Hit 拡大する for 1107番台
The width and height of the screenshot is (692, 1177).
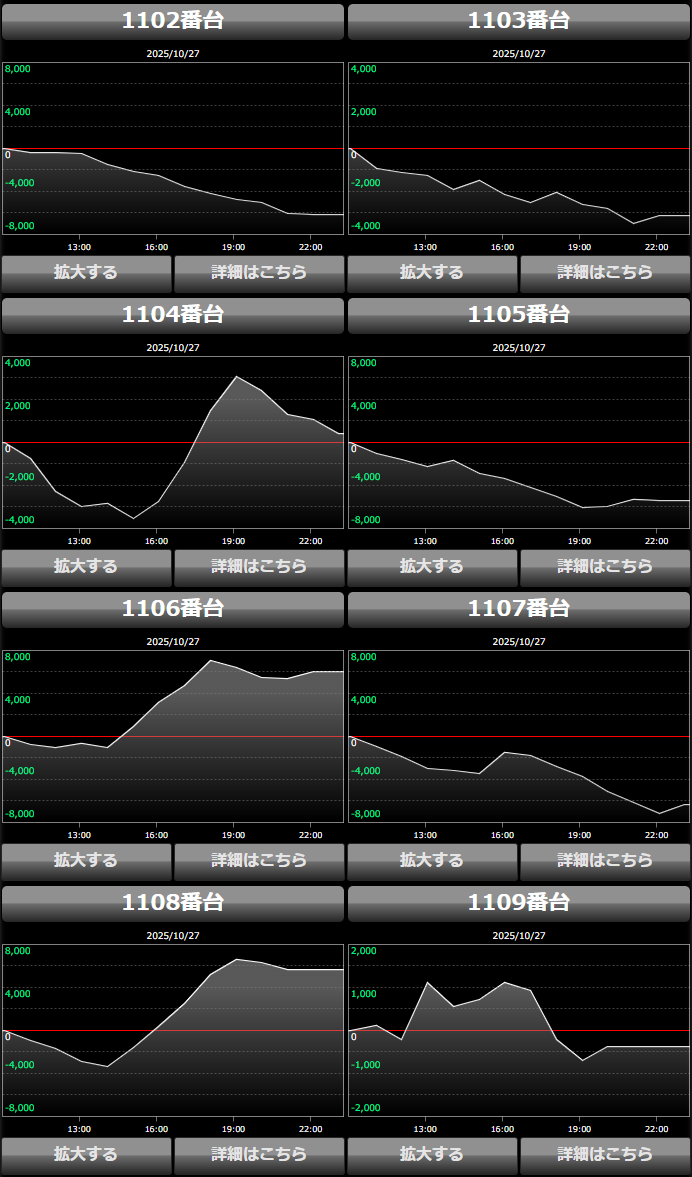pyautogui.click(x=432, y=860)
